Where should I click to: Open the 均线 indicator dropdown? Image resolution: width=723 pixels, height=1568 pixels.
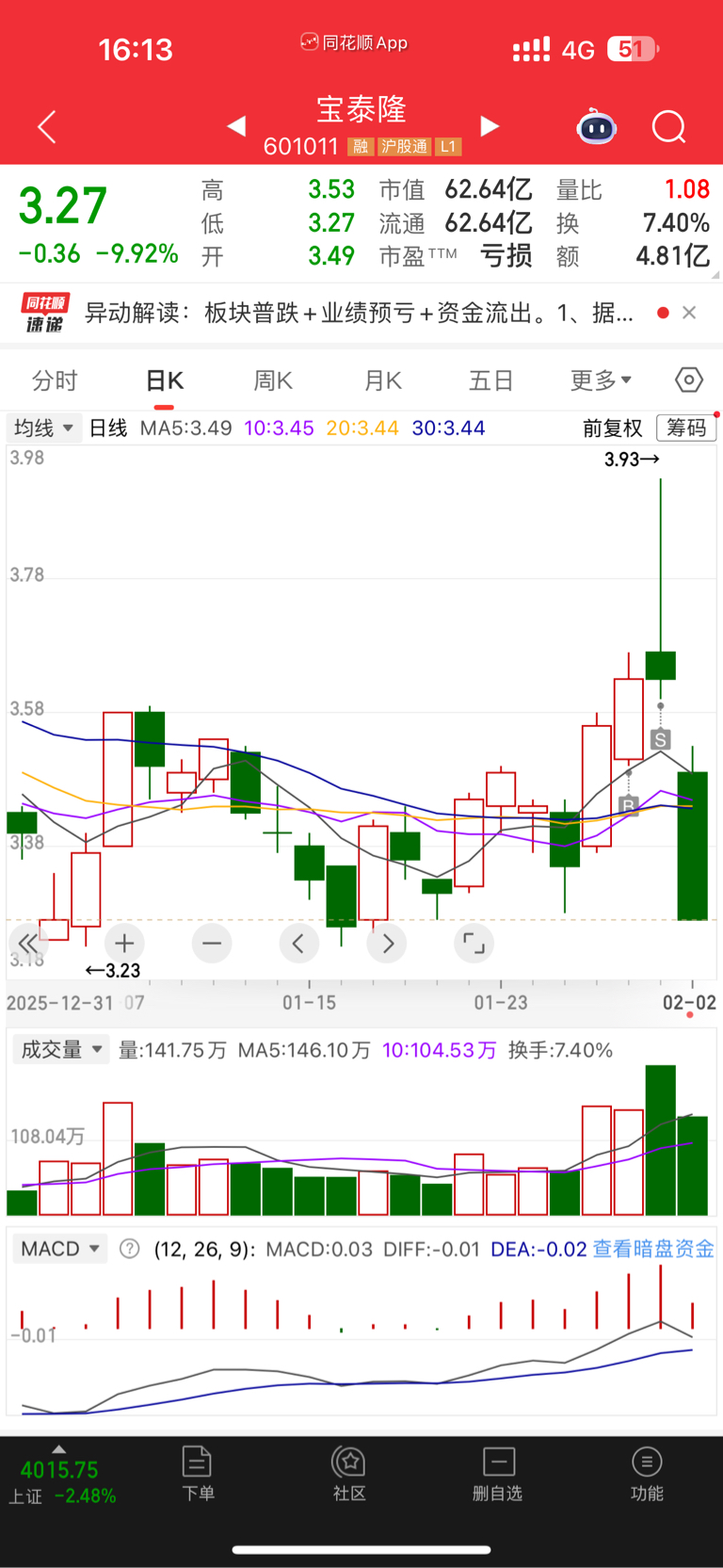click(x=42, y=428)
